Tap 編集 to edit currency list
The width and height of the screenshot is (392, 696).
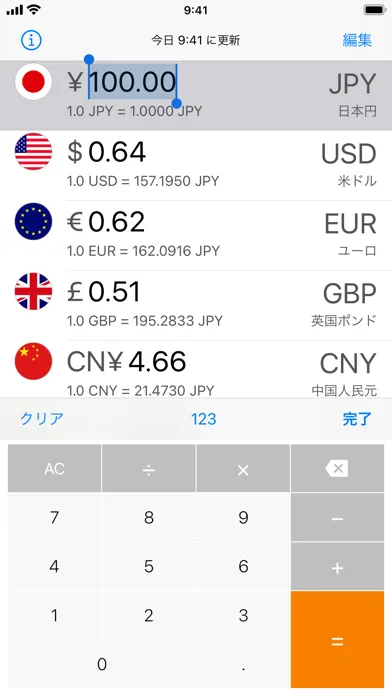(357, 40)
